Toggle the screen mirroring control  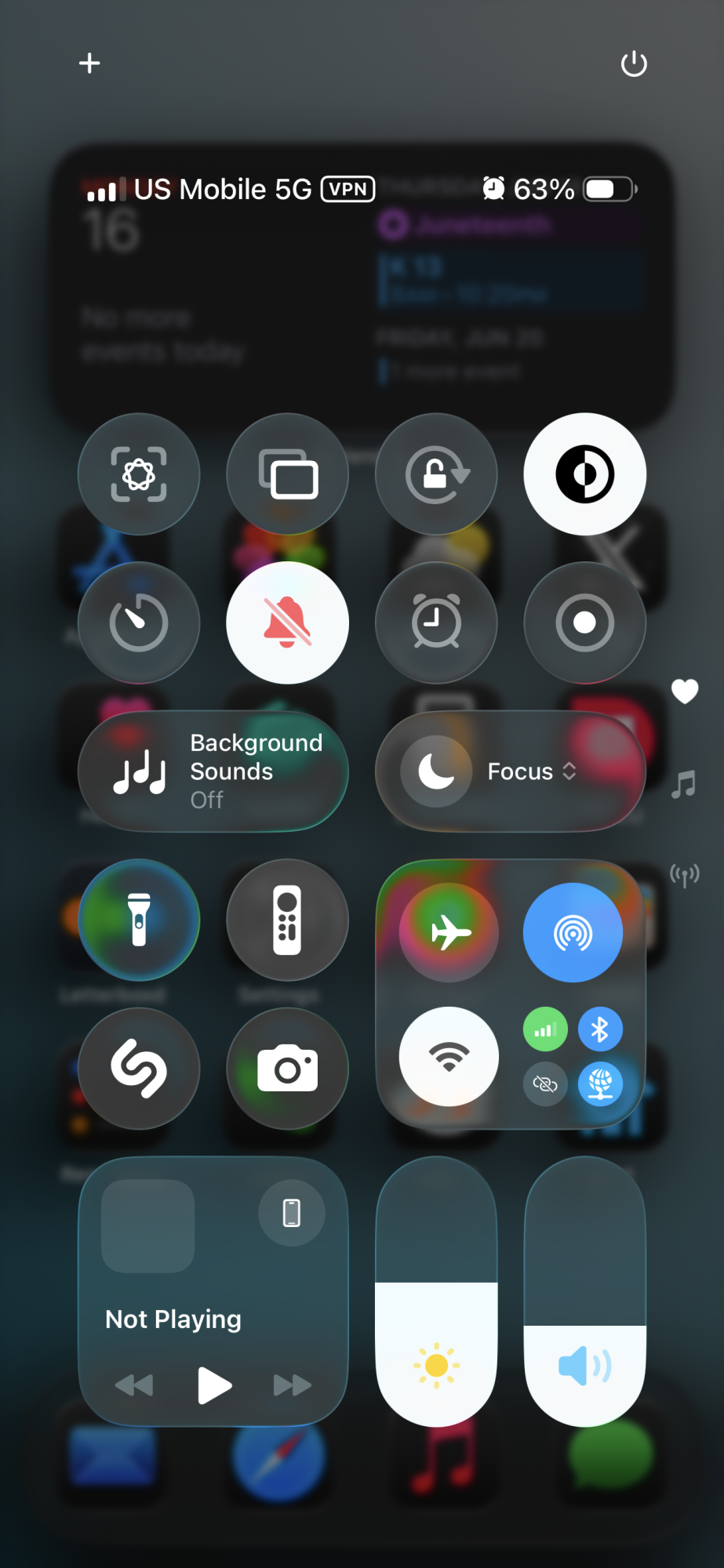pos(288,474)
